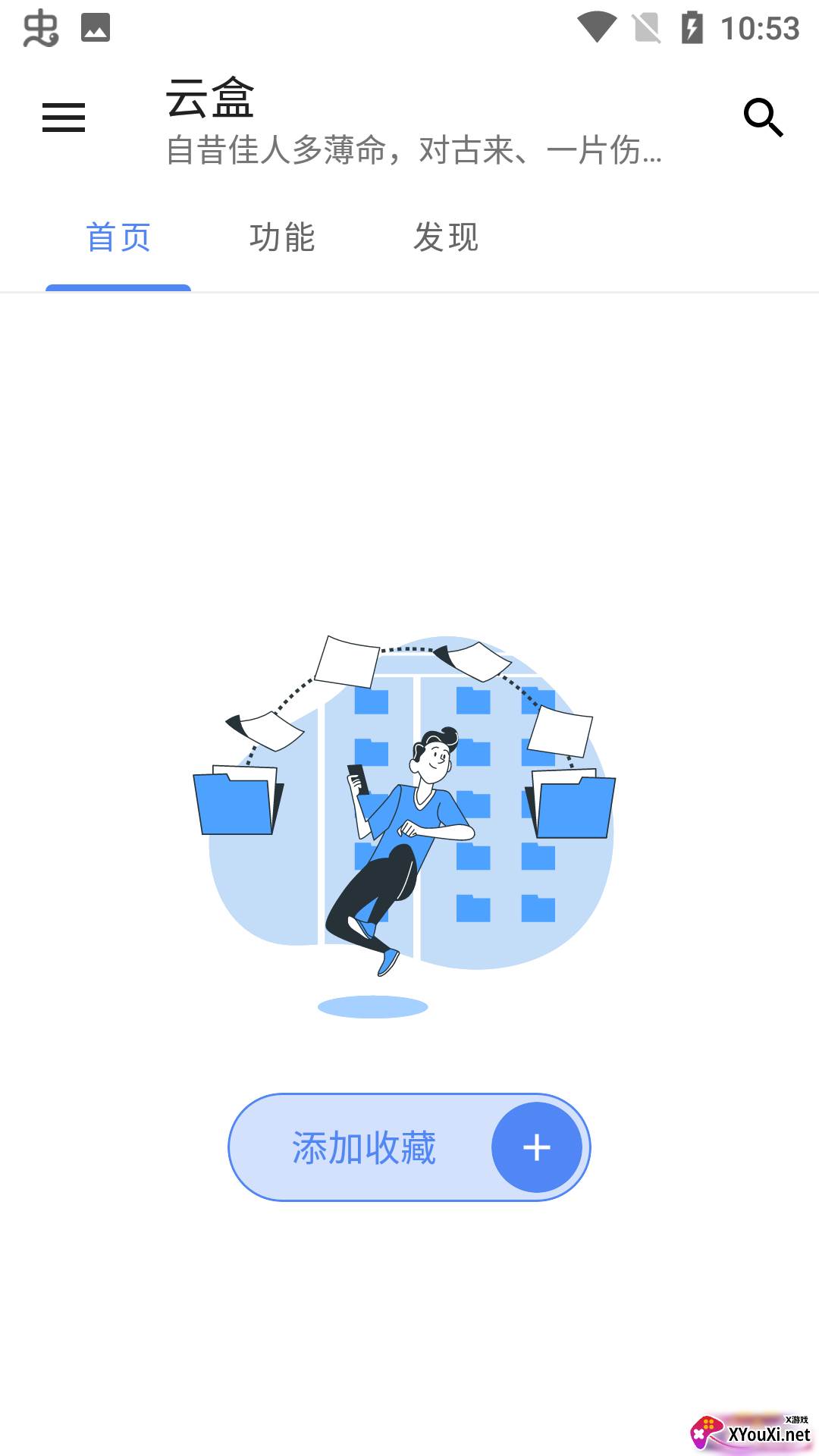Open the hamburger drawer menu
819x1456 pixels.
click(64, 118)
